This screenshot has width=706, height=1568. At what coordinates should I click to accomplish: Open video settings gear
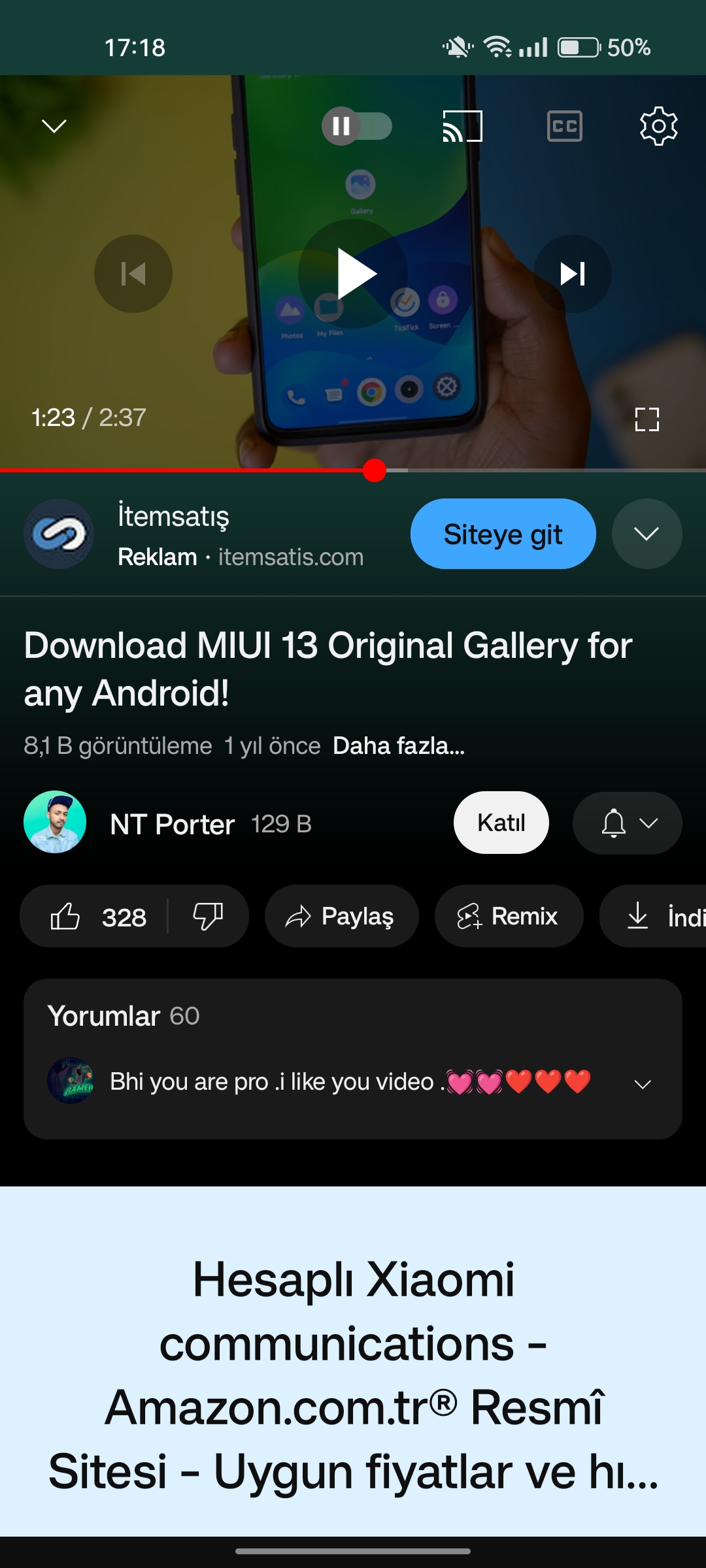pyautogui.click(x=659, y=126)
